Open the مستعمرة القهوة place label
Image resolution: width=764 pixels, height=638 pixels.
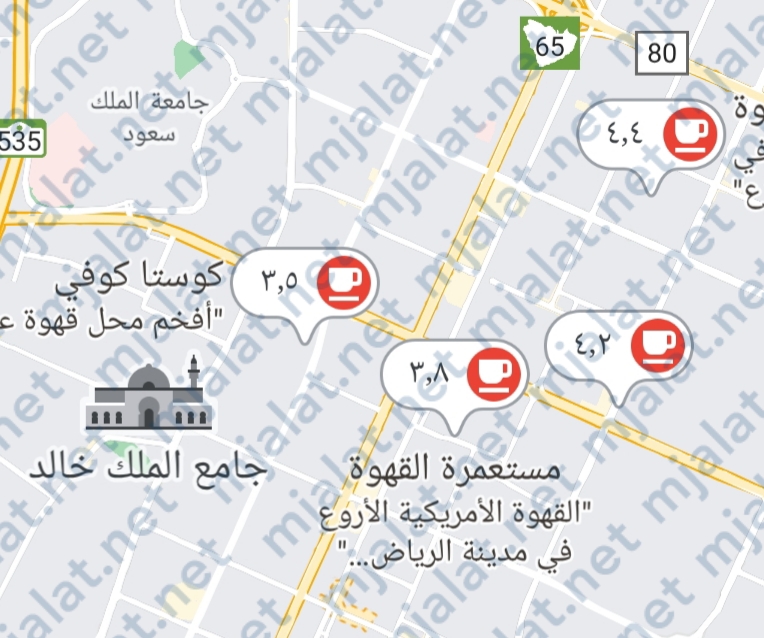click(x=456, y=466)
